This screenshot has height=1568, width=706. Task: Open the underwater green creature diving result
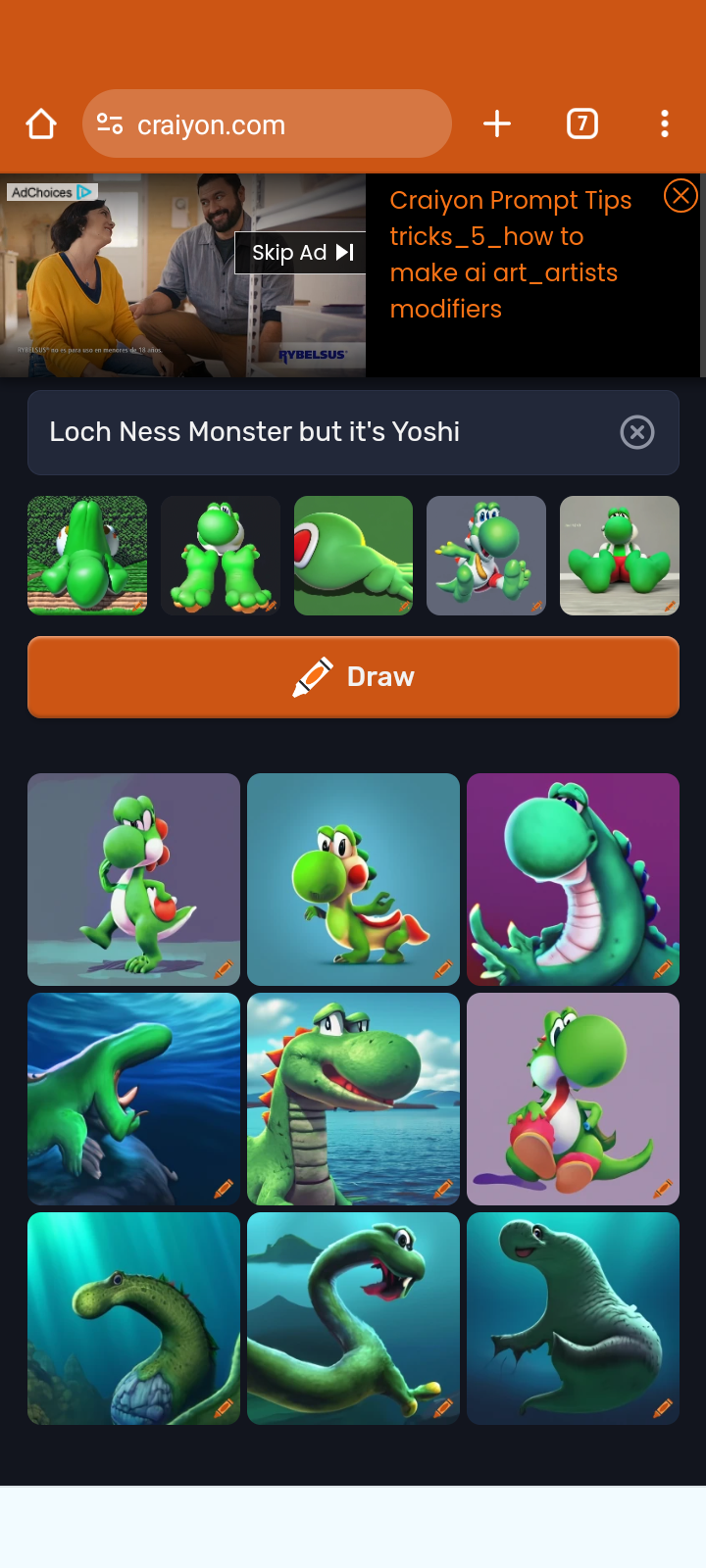click(x=133, y=1099)
